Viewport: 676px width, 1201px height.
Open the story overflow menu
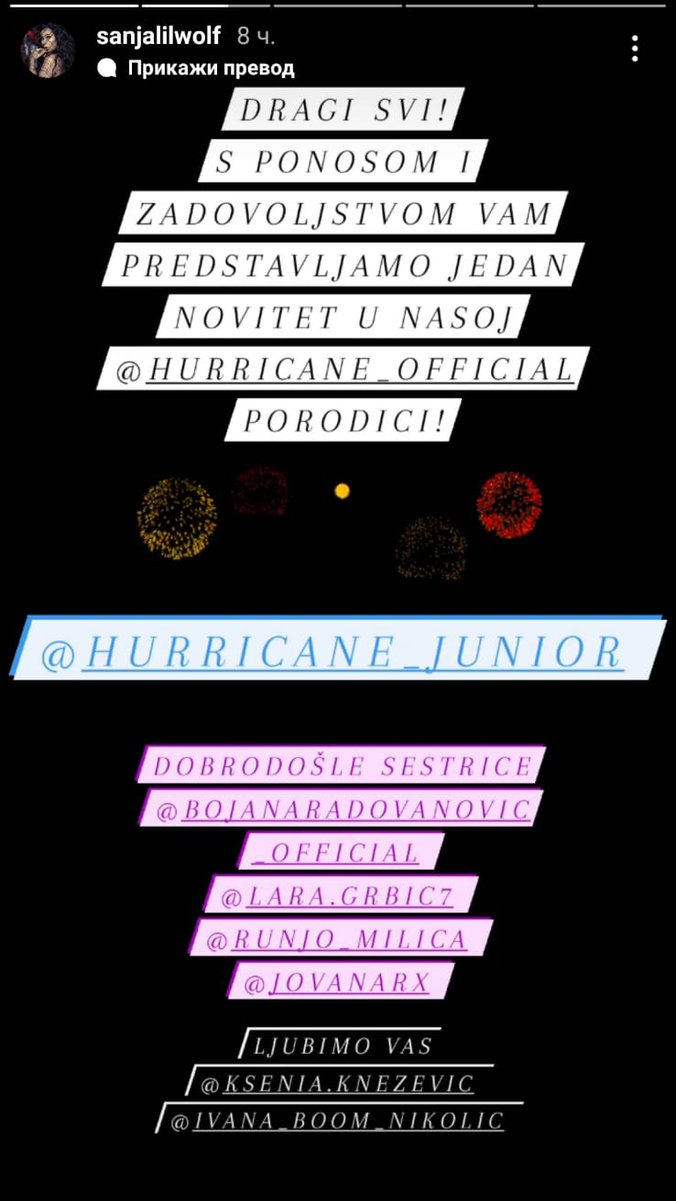click(636, 48)
